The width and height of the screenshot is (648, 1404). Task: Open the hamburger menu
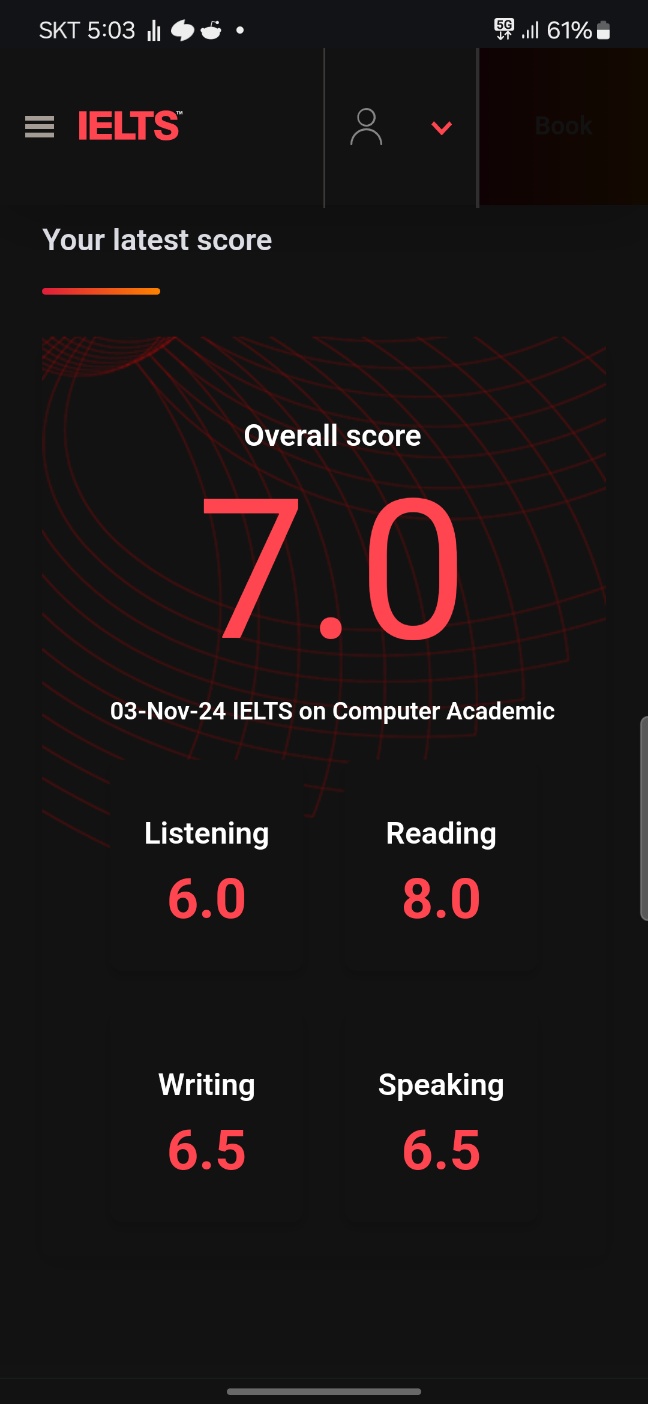tap(39, 127)
